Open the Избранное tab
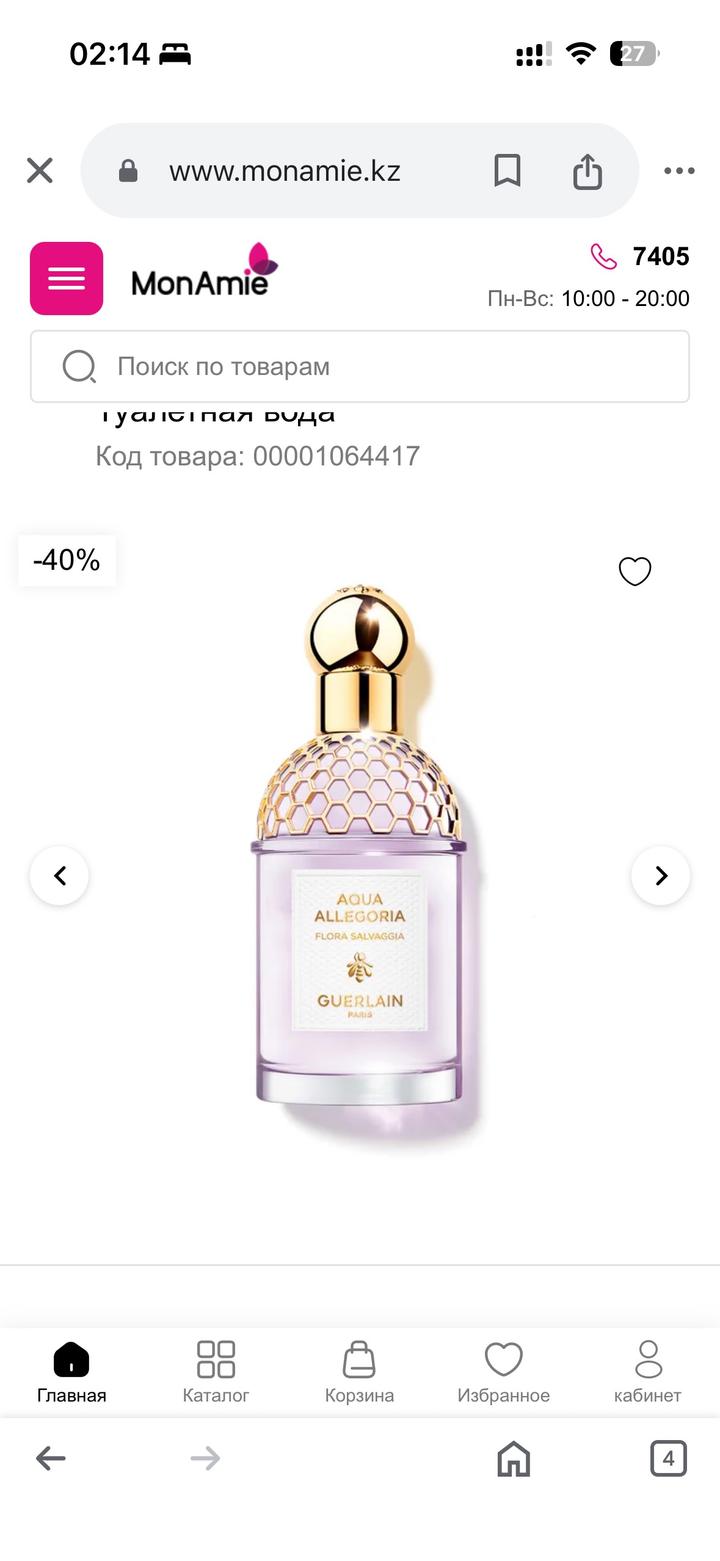This screenshot has height=1561, width=720. pyautogui.click(x=503, y=1372)
